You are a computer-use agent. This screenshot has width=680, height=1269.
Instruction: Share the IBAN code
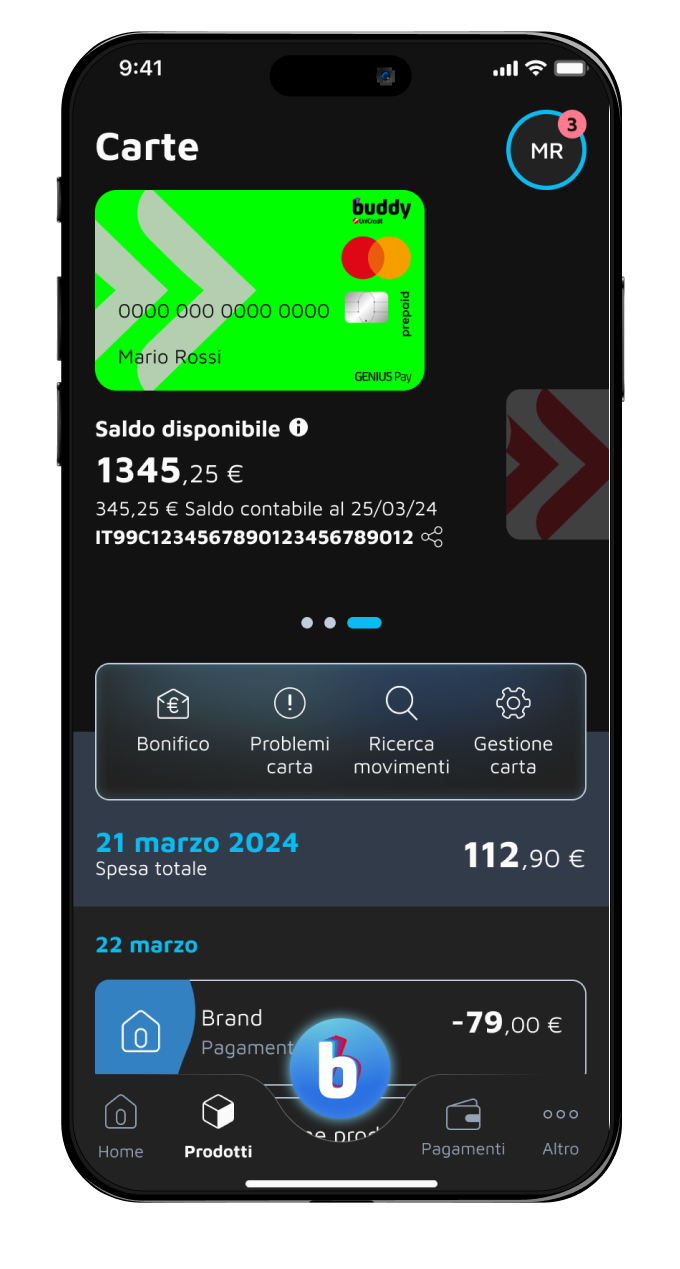[x=432, y=537]
